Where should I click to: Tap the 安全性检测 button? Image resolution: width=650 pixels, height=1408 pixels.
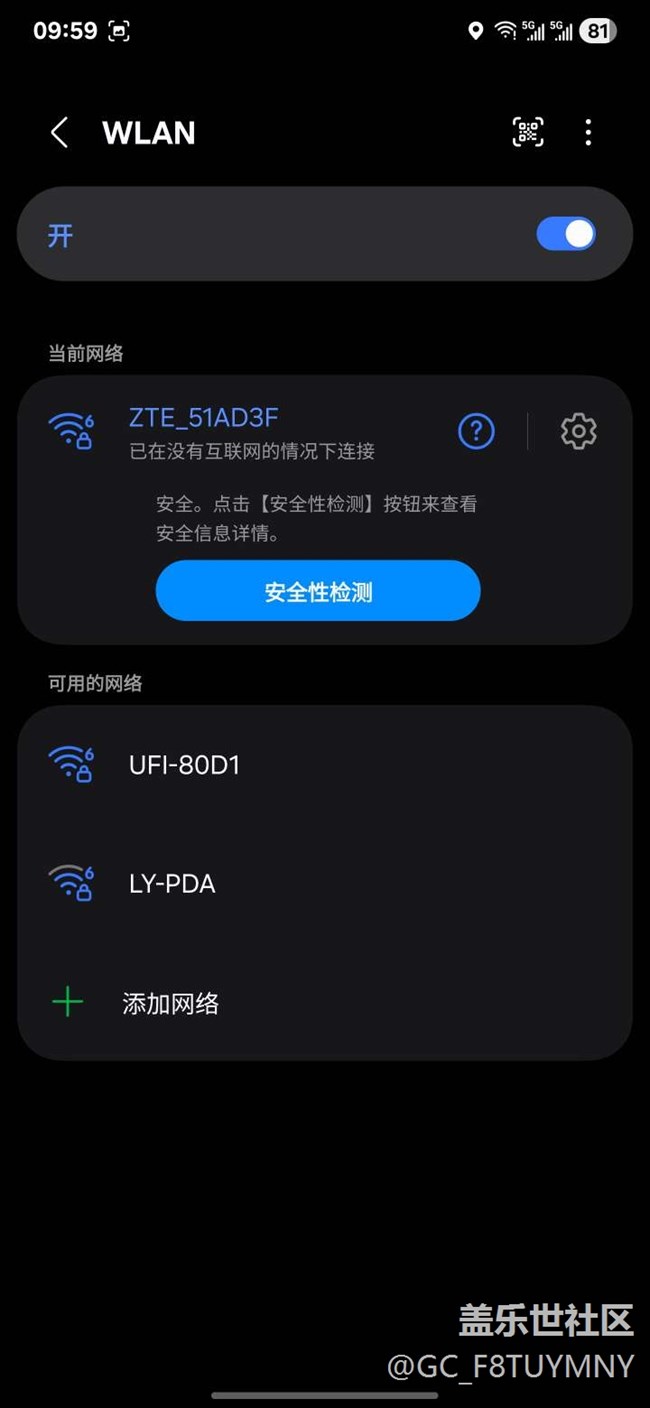click(318, 591)
